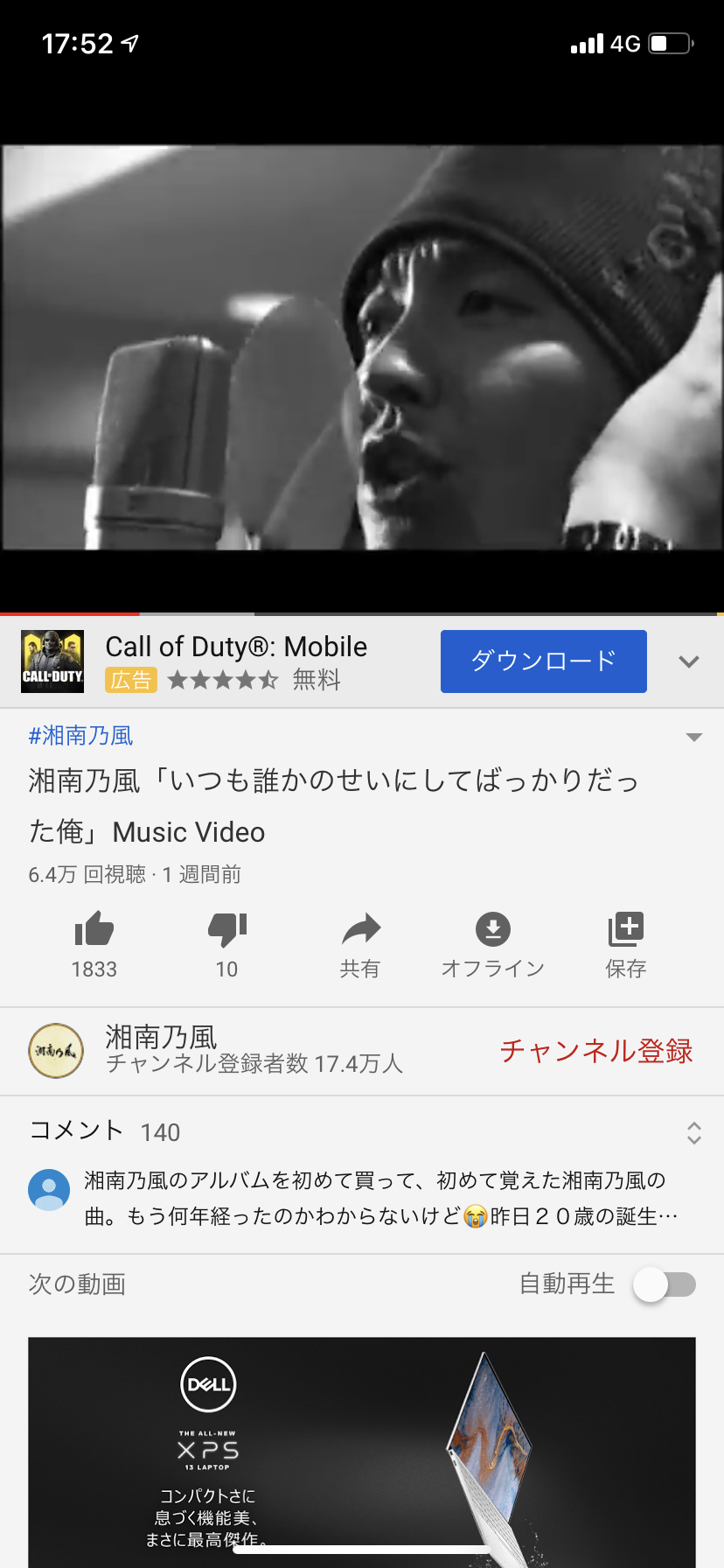Open the Call of Duty app icon
724x1568 pixels.
pos(52,661)
